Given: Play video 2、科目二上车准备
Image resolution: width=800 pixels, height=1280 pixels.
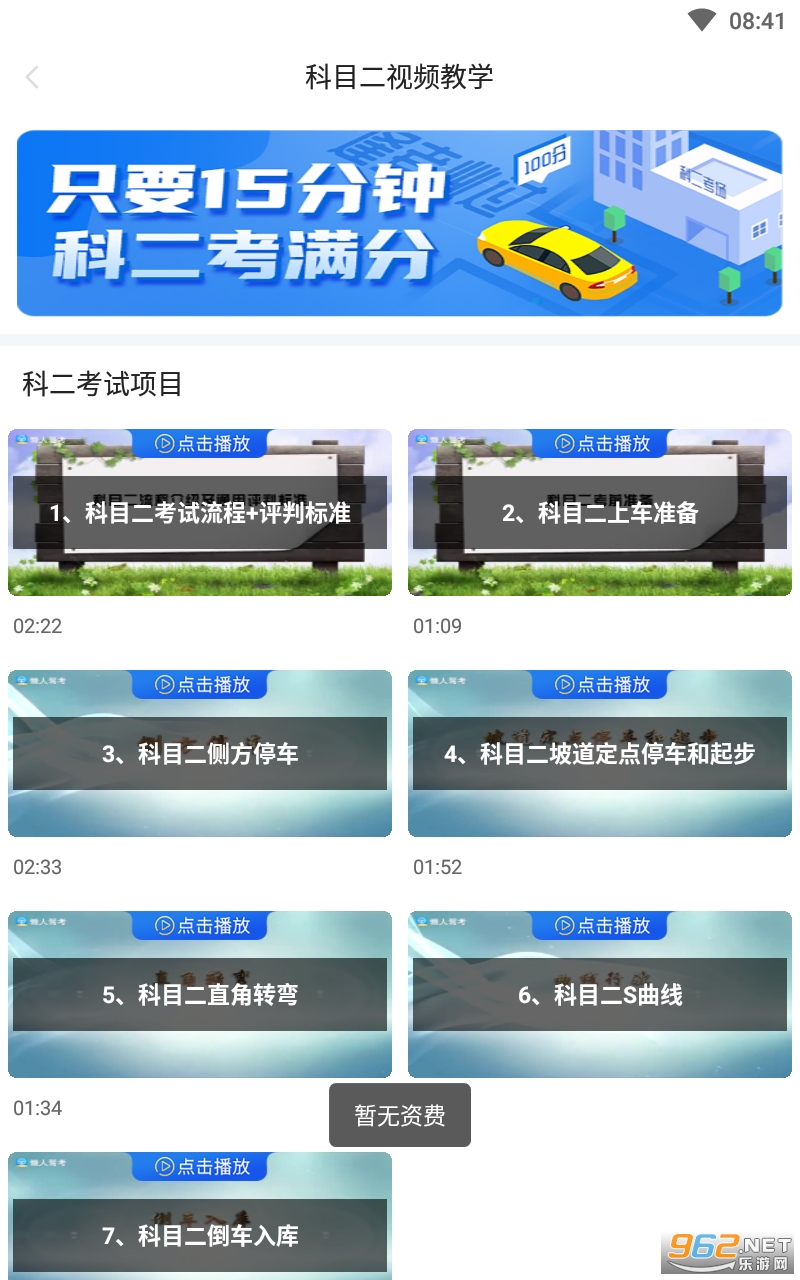Looking at the screenshot, I should [x=600, y=513].
